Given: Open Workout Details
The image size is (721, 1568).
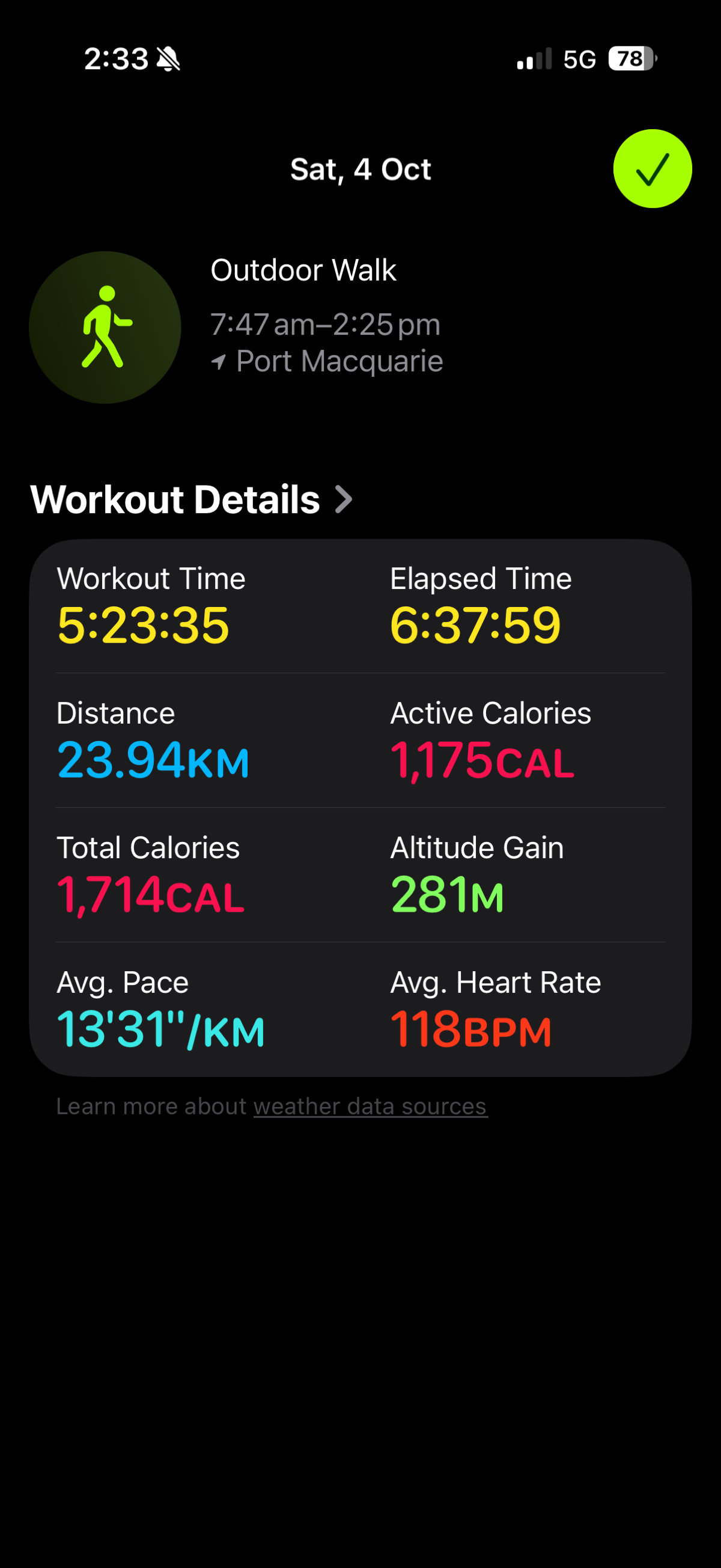Looking at the screenshot, I should (191, 499).
